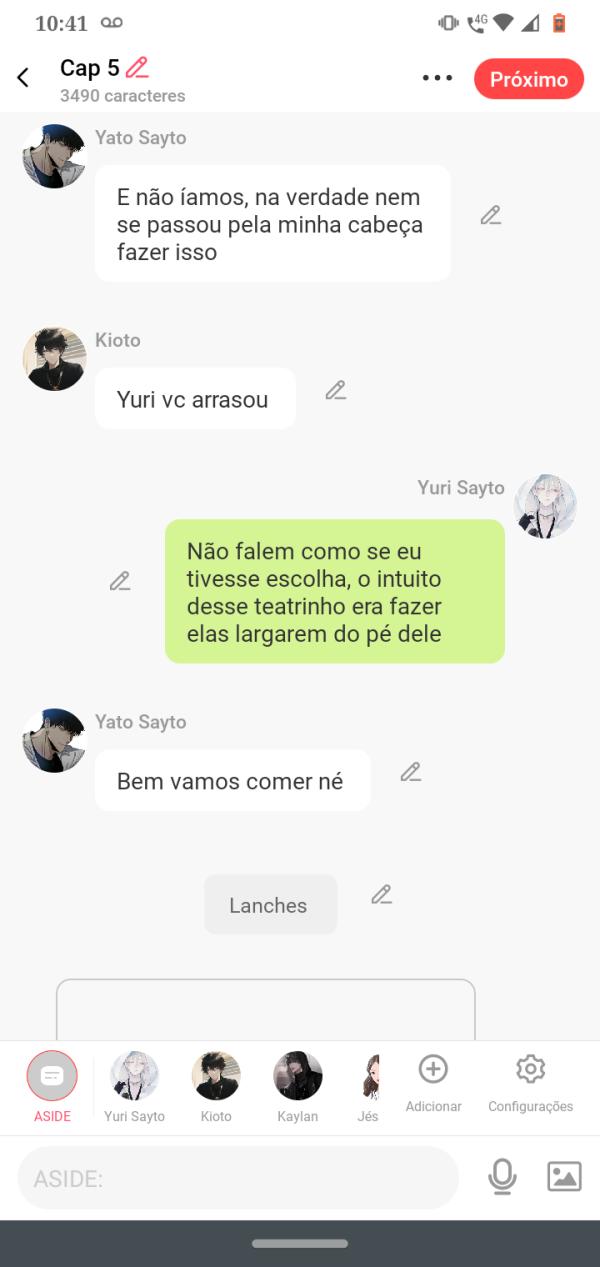Edit Yuri Sayto's green message bubble
The image size is (600, 1267).
tap(120, 581)
